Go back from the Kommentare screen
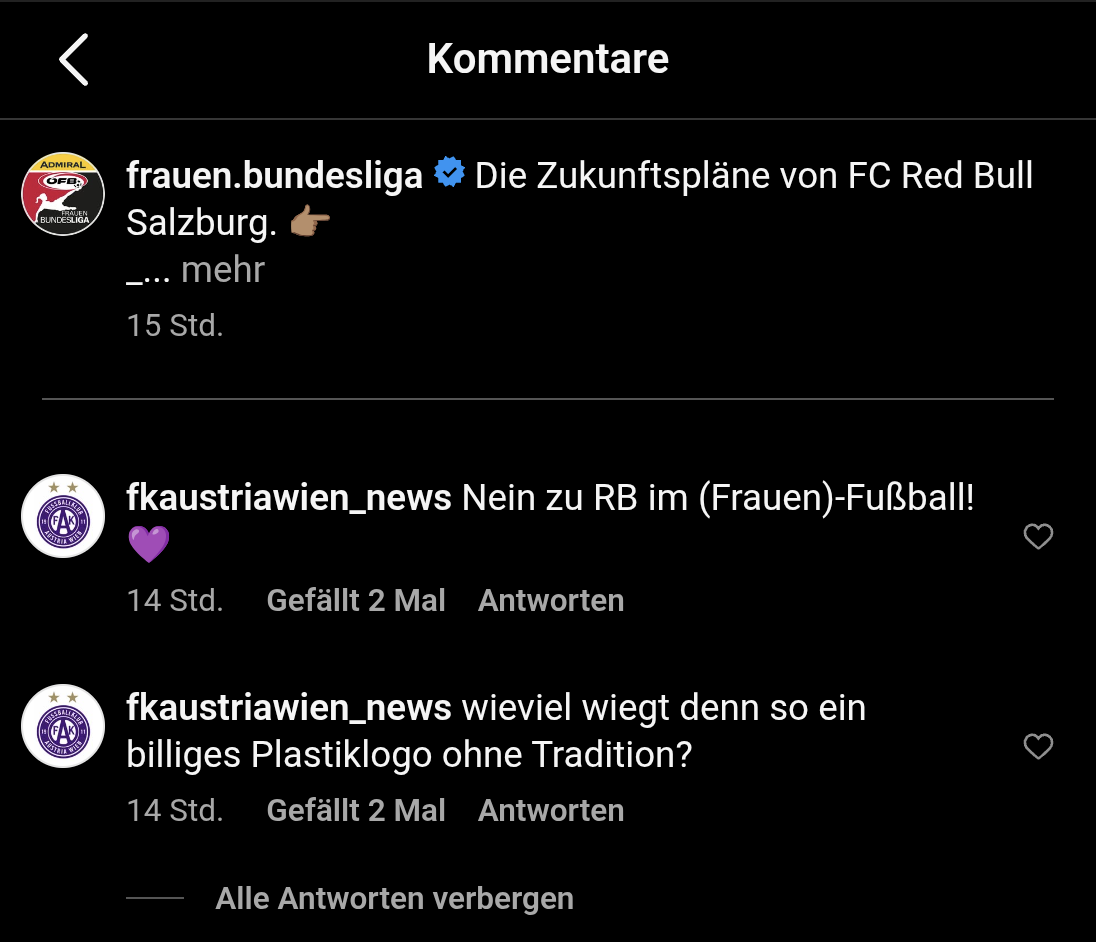 (73, 59)
